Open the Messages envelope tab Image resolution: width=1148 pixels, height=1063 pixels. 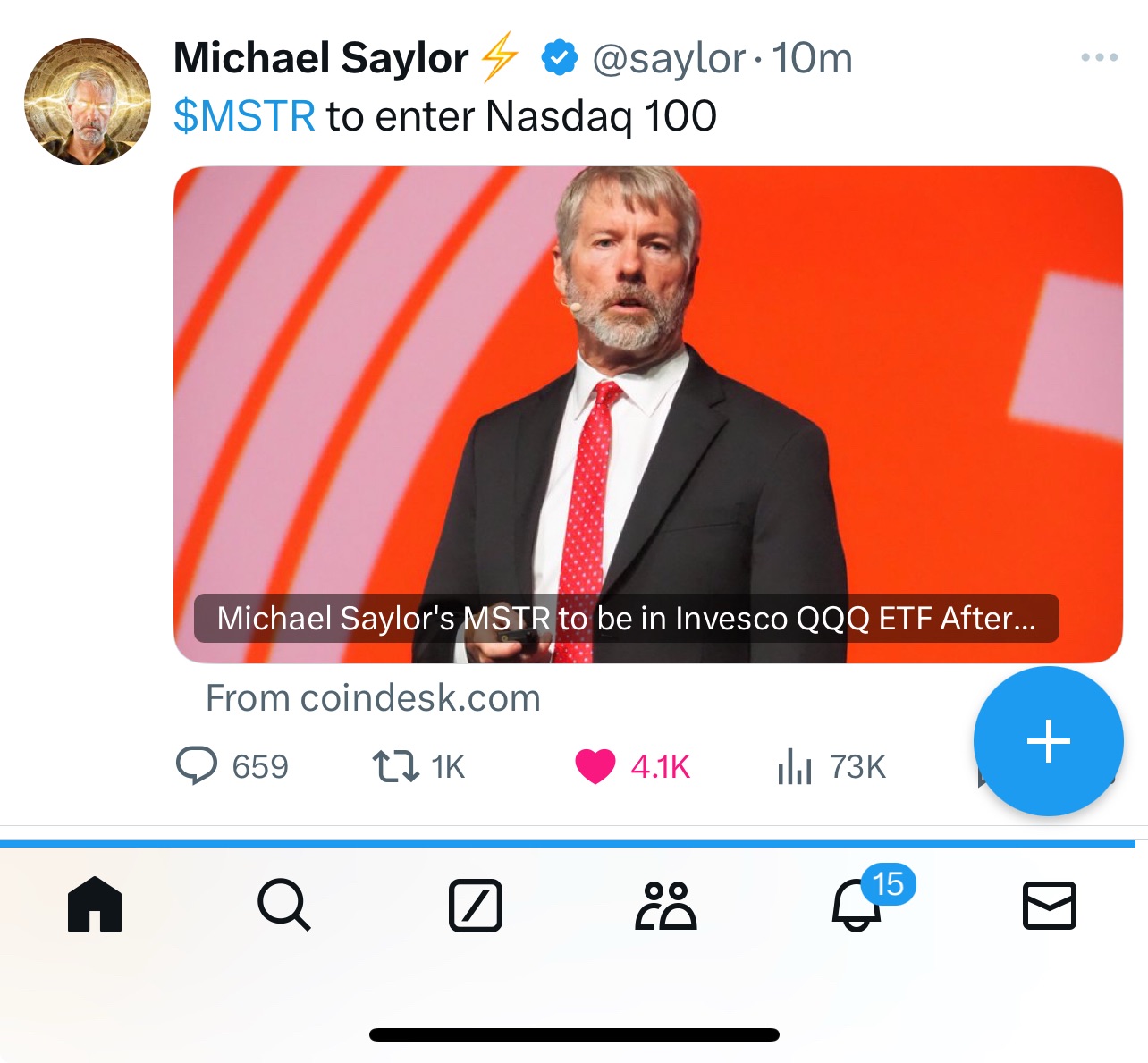[1049, 905]
